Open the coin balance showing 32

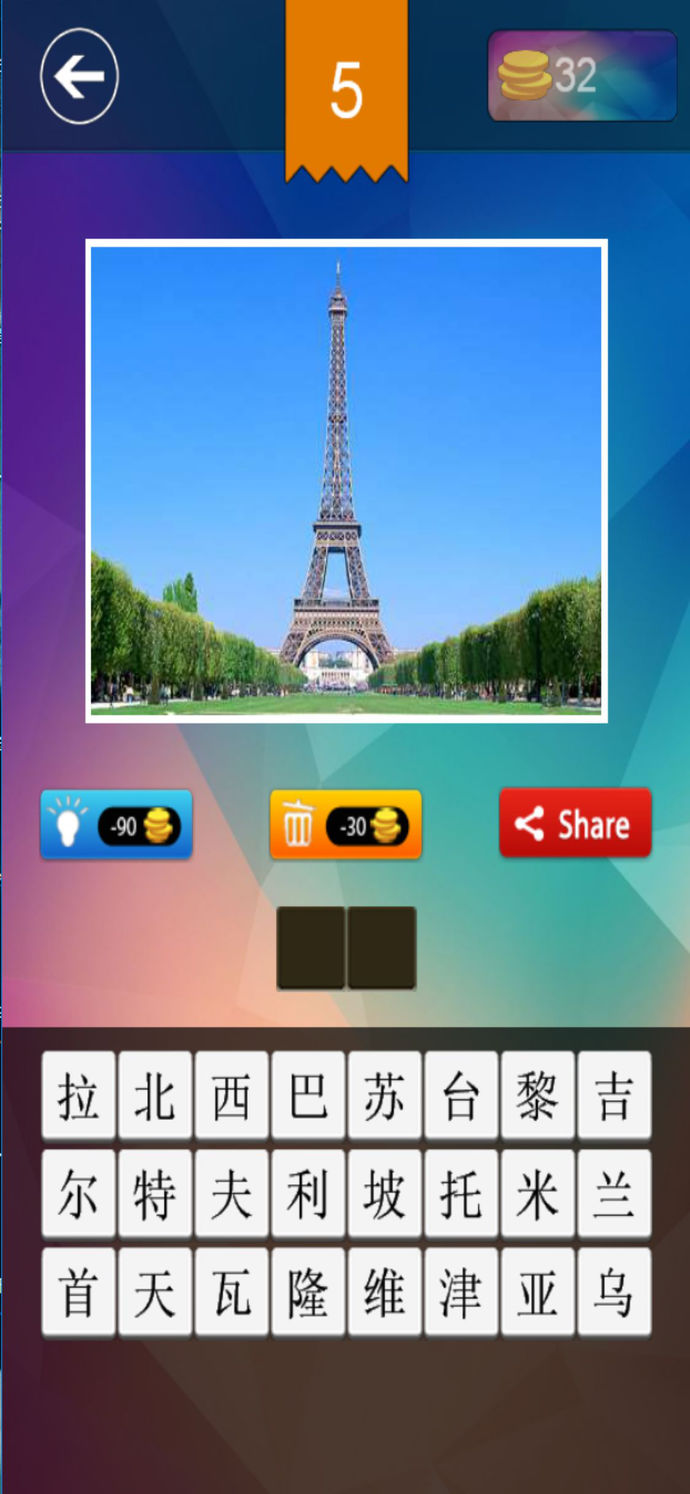click(x=582, y=76)
